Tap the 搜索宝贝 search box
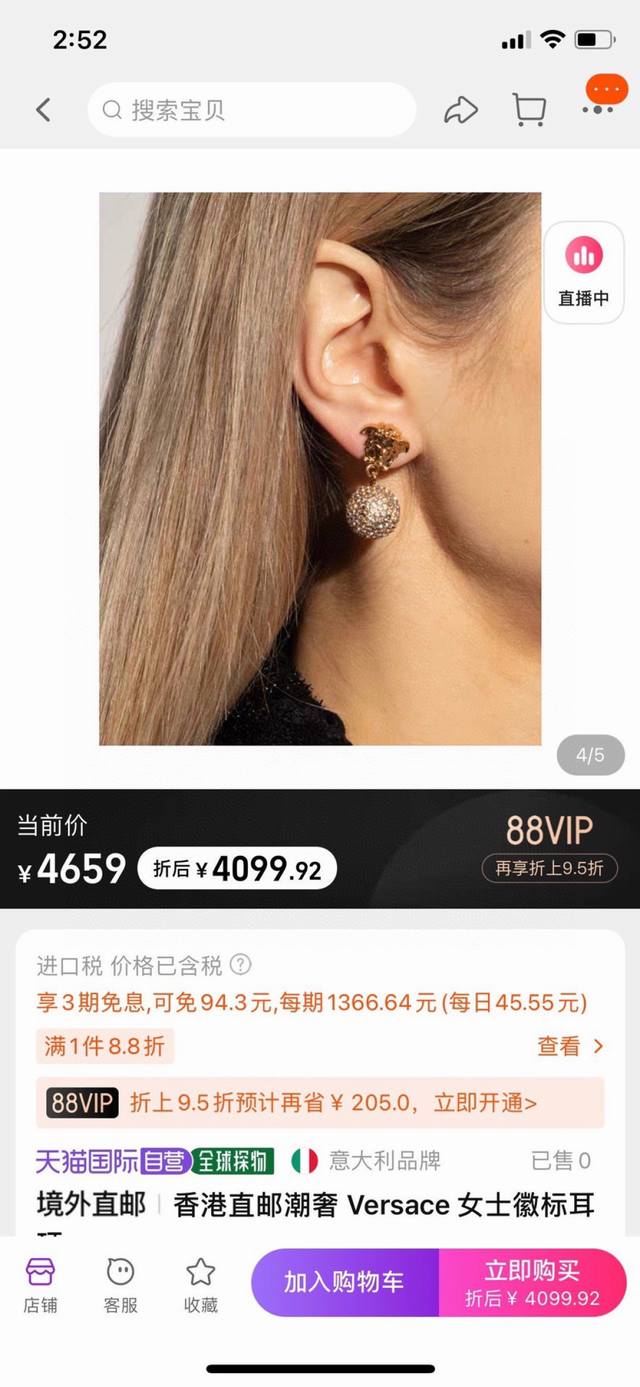 [252, 109]
